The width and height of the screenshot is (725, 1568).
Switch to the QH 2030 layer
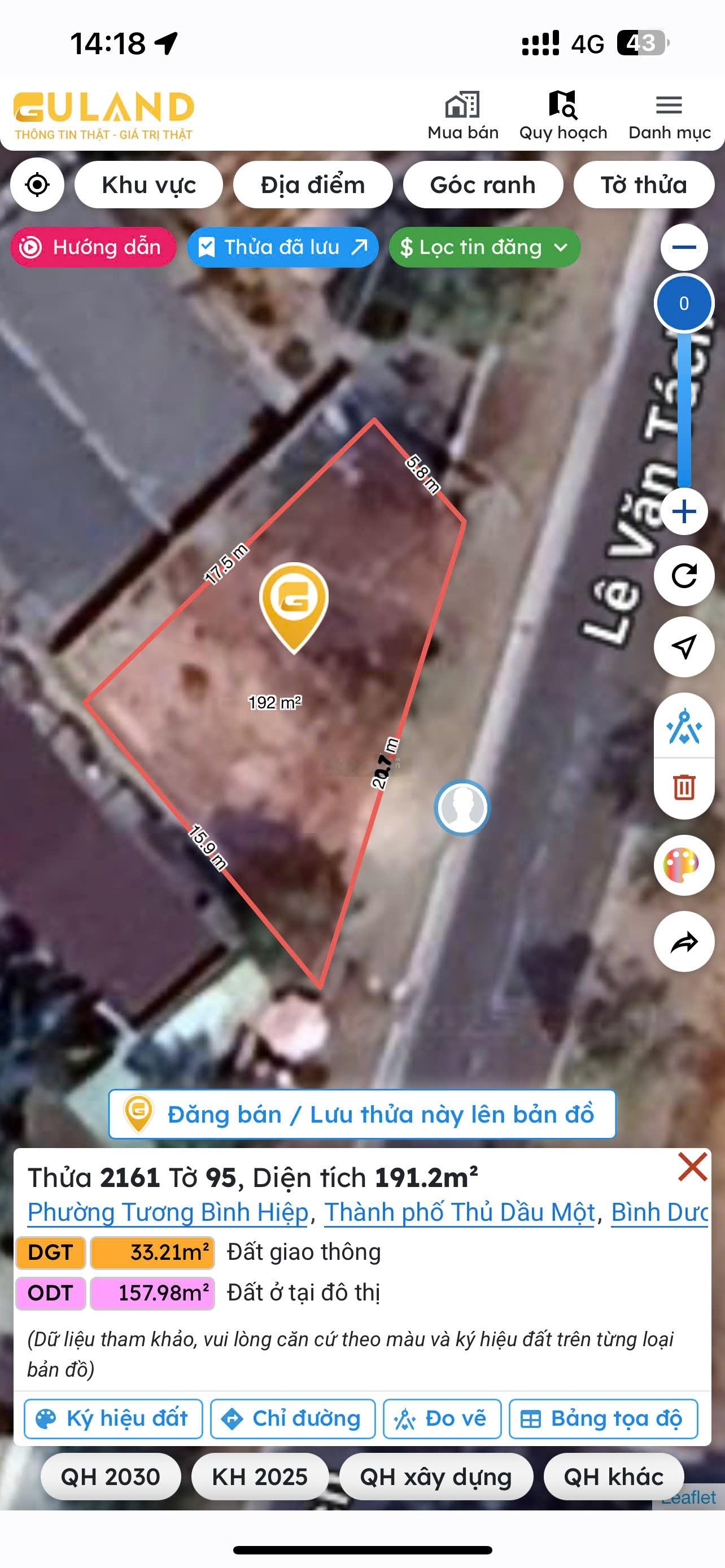[x=110, y=1477]
